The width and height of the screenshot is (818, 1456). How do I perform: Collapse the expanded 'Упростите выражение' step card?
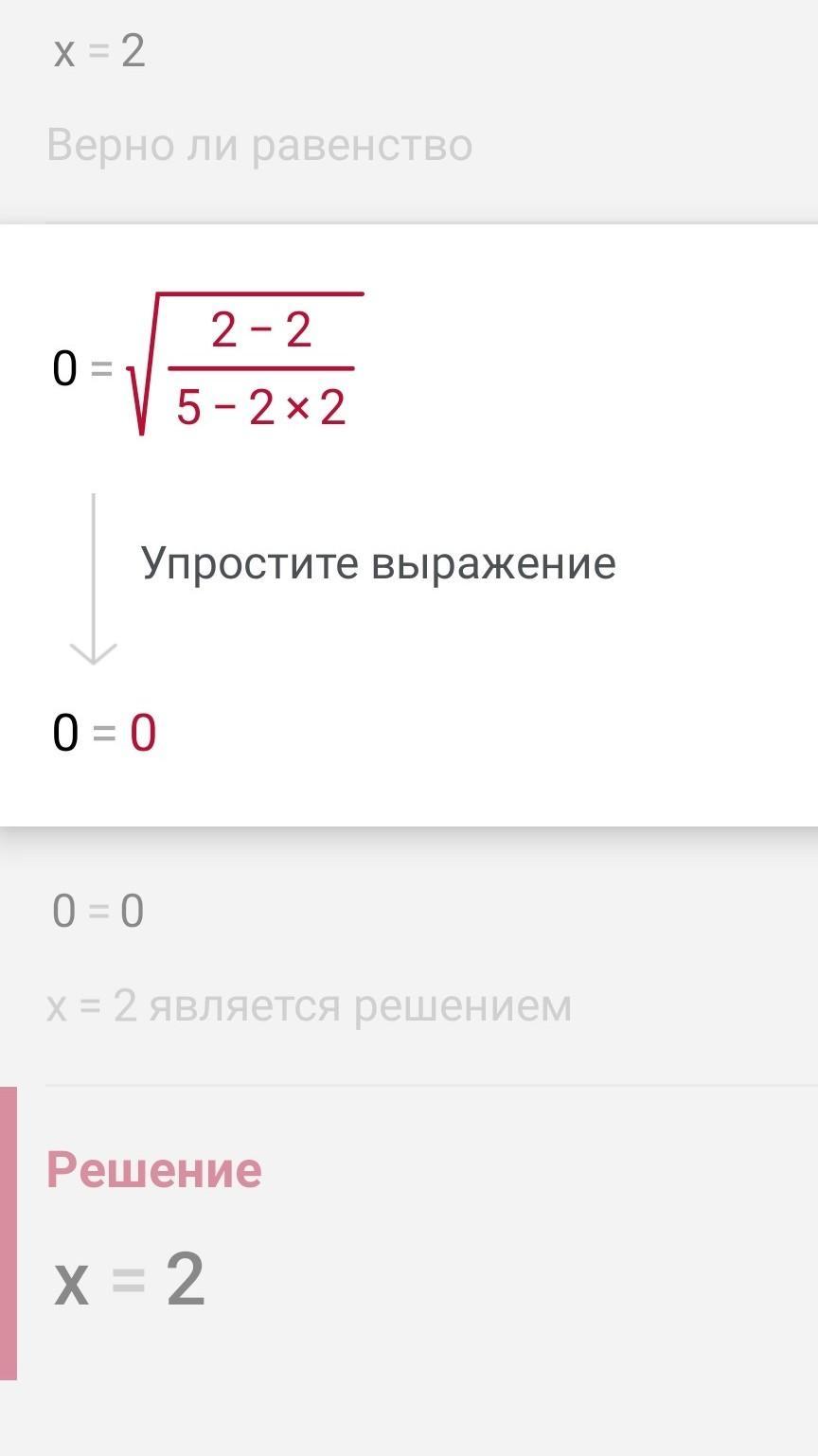point(379,562)
